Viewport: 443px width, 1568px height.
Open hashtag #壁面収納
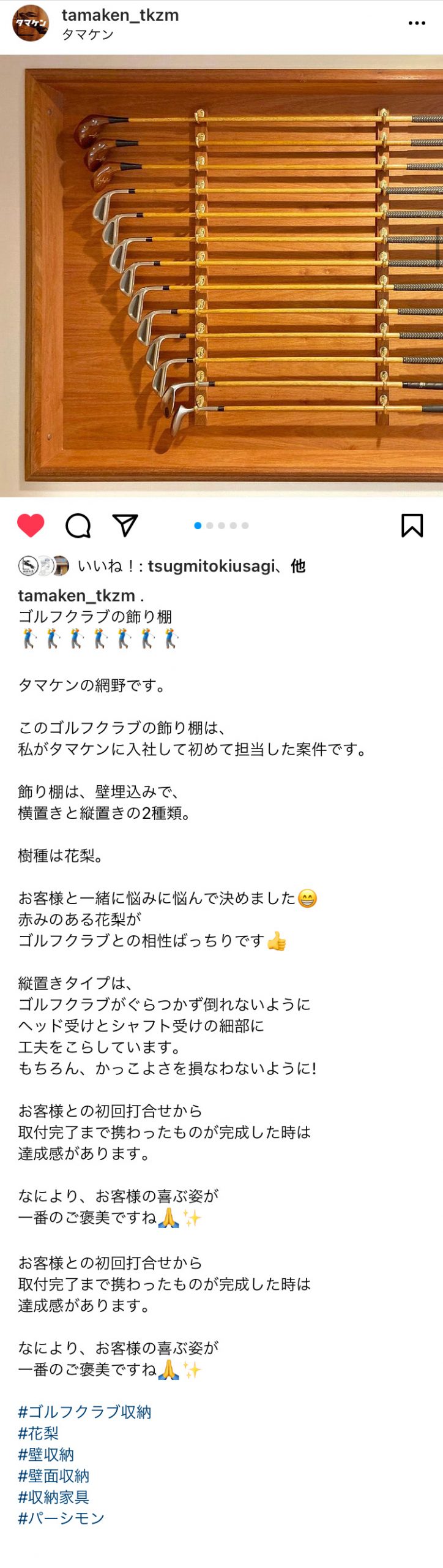point(54,1476)
